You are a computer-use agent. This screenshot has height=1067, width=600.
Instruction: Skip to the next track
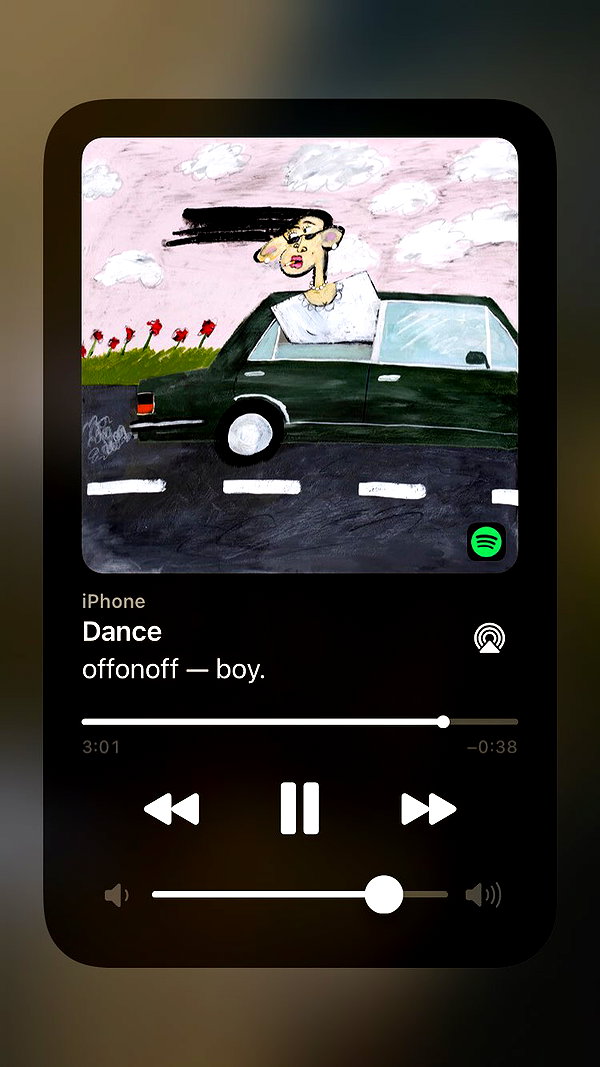[429, 809]
